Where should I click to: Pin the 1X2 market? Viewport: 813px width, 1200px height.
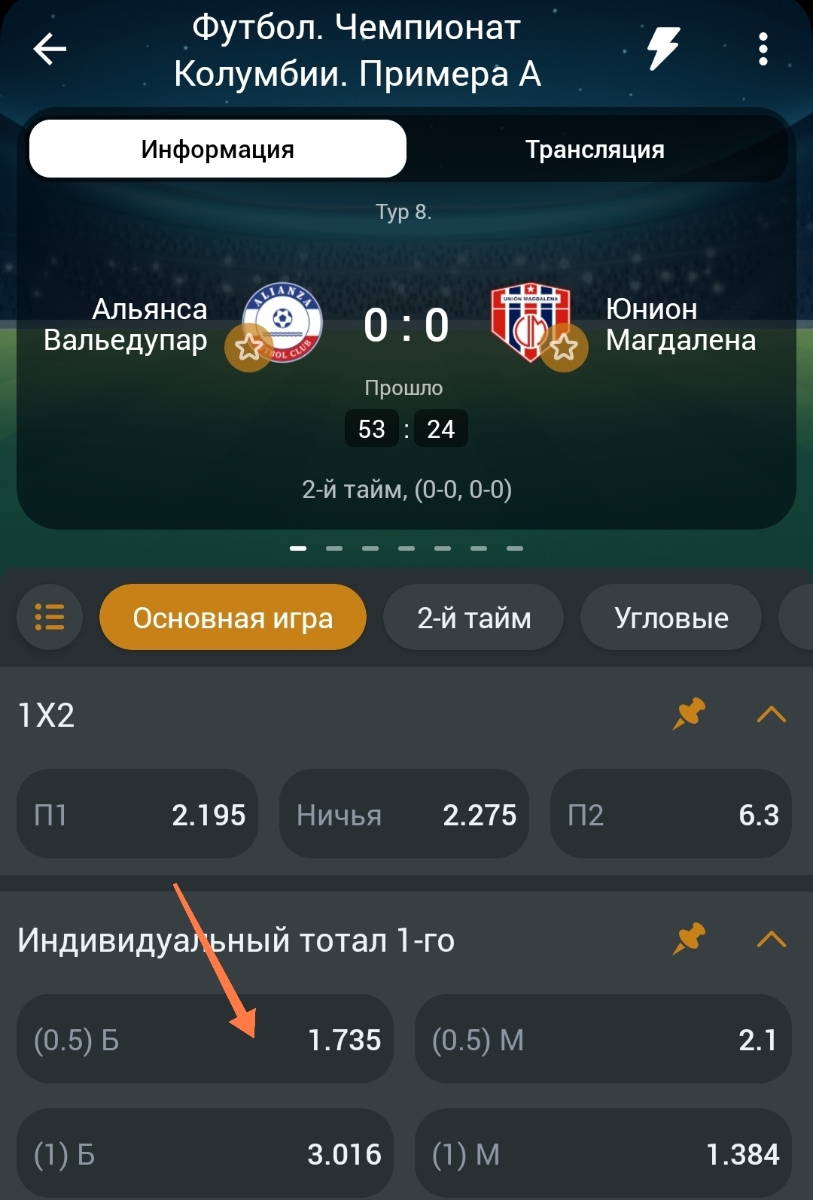(x=689, y=714)
